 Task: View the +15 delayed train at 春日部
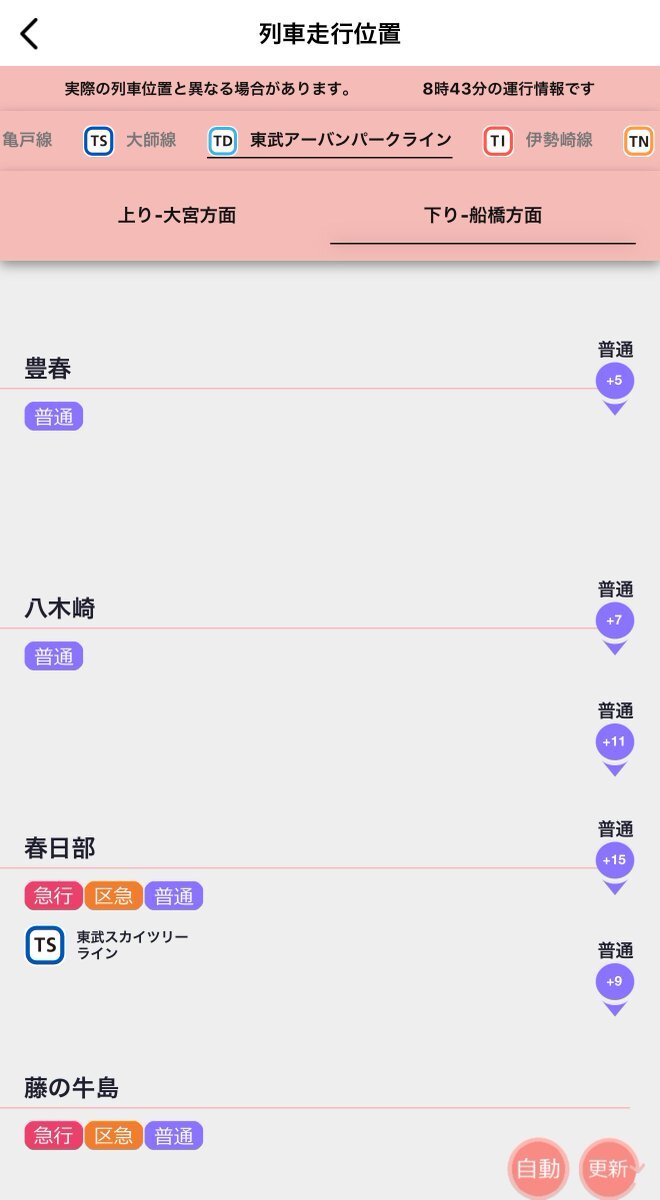(615, 858)
